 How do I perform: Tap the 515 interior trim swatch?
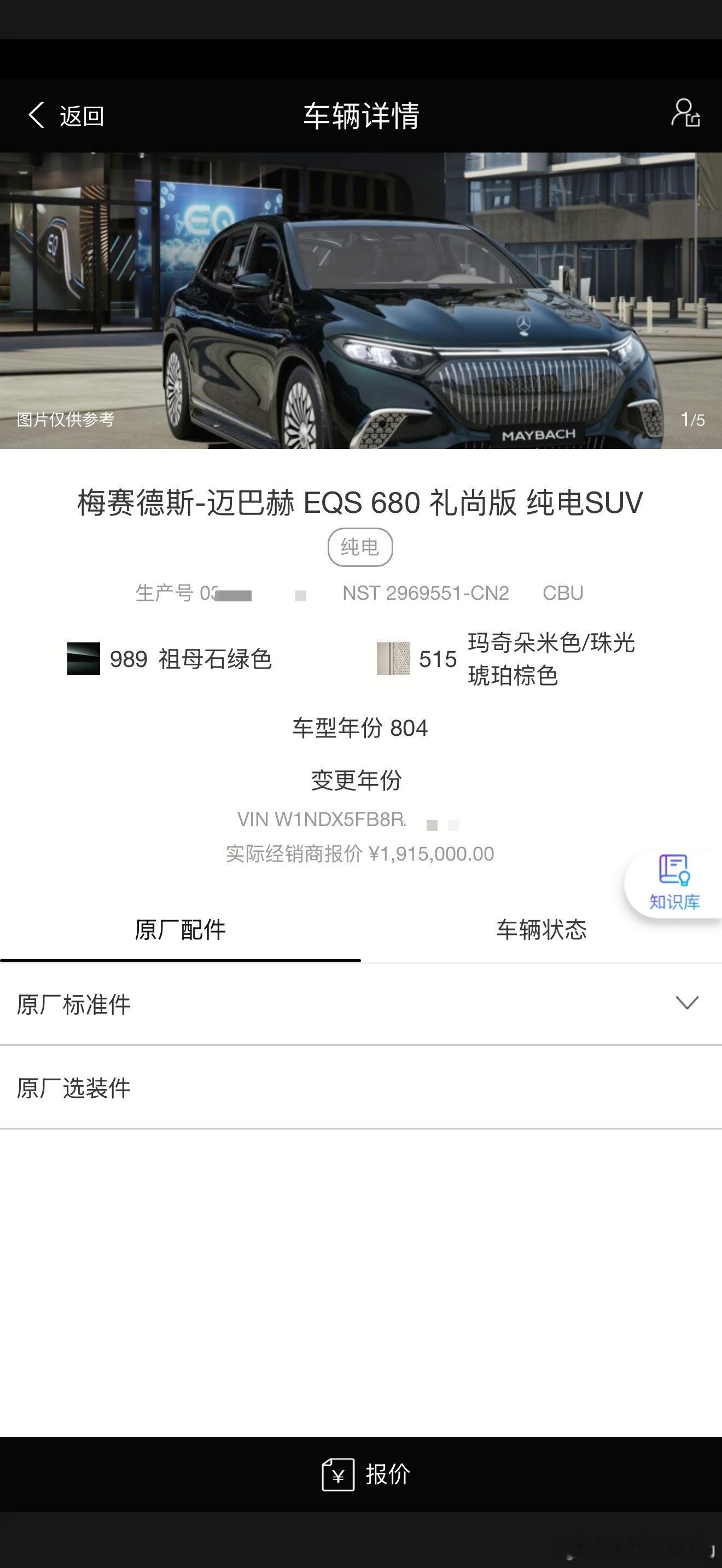coord(392,659)
